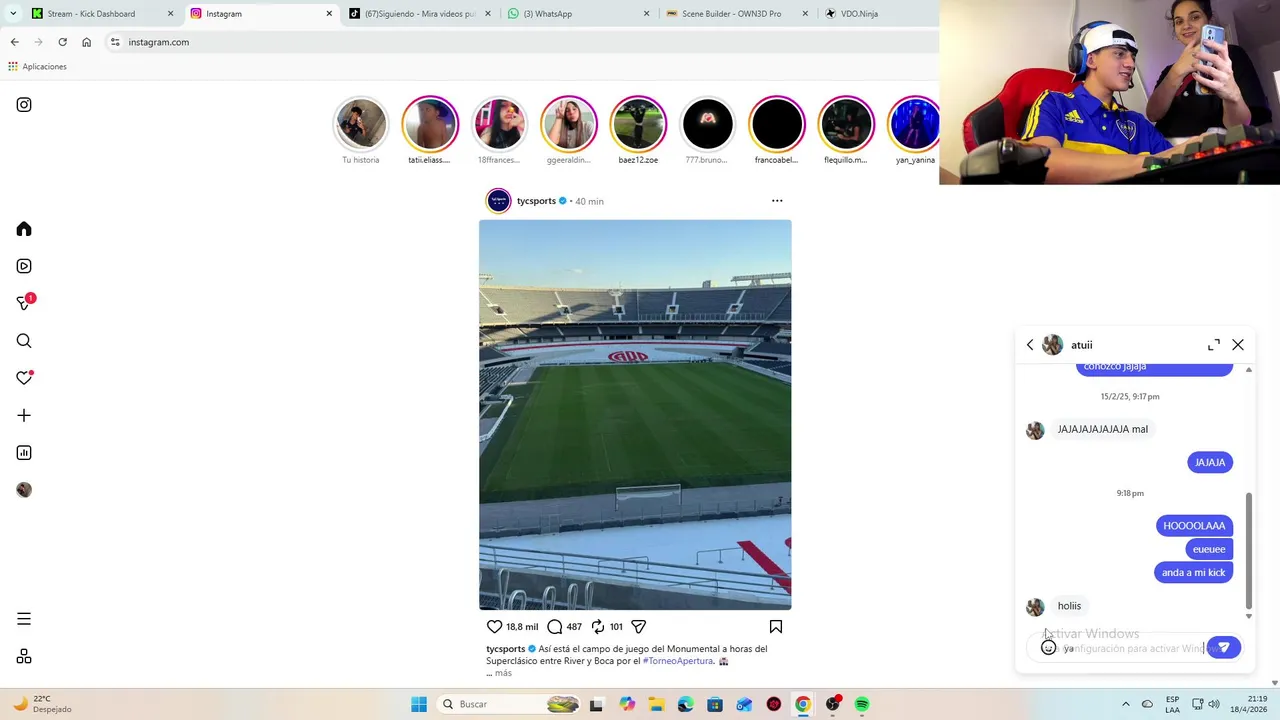View francoabel's story
1280x720 pixels.
coord(777,124)
